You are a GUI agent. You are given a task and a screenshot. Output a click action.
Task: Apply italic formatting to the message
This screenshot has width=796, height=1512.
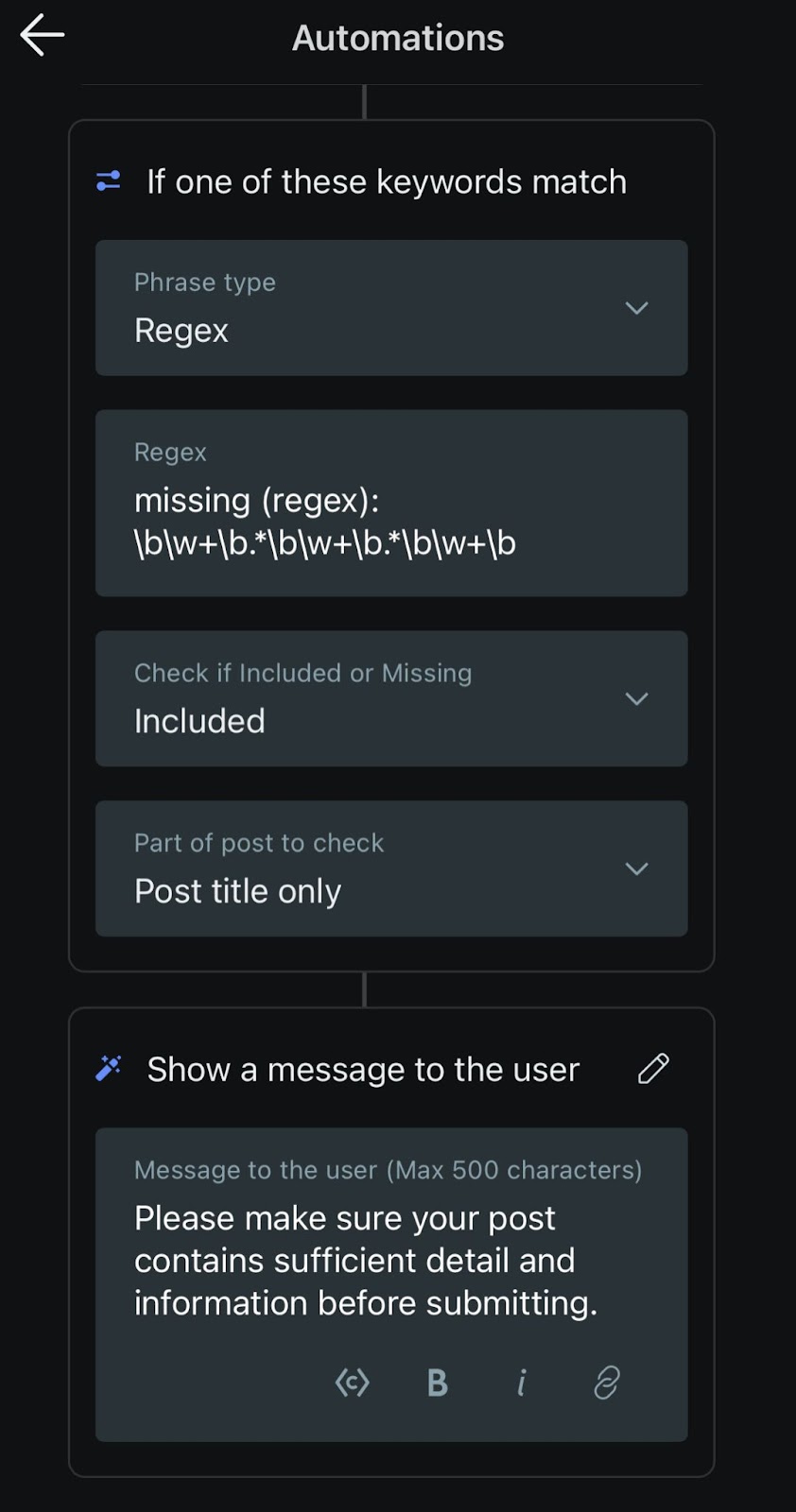tap(521, 1383)
